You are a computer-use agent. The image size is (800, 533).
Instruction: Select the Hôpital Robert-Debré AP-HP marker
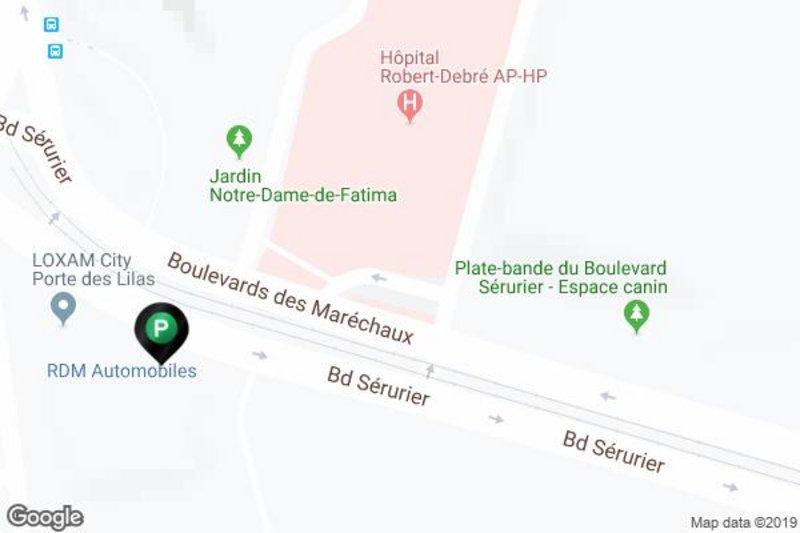(x=408, y=104)
